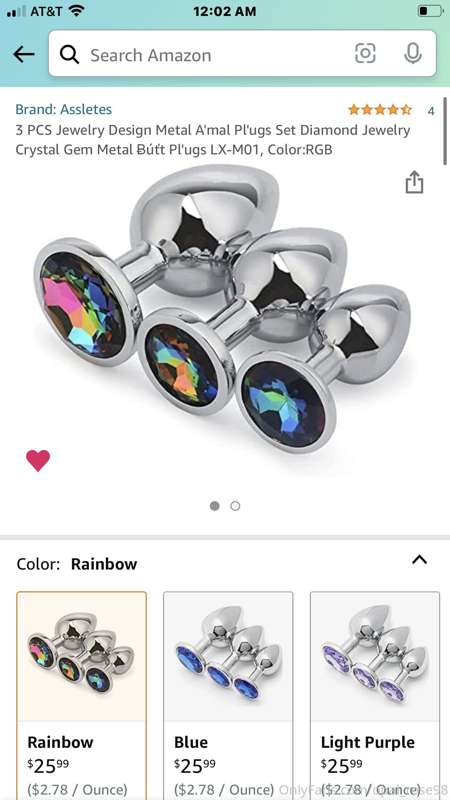Jump to the second image dot

coord(235,506)
